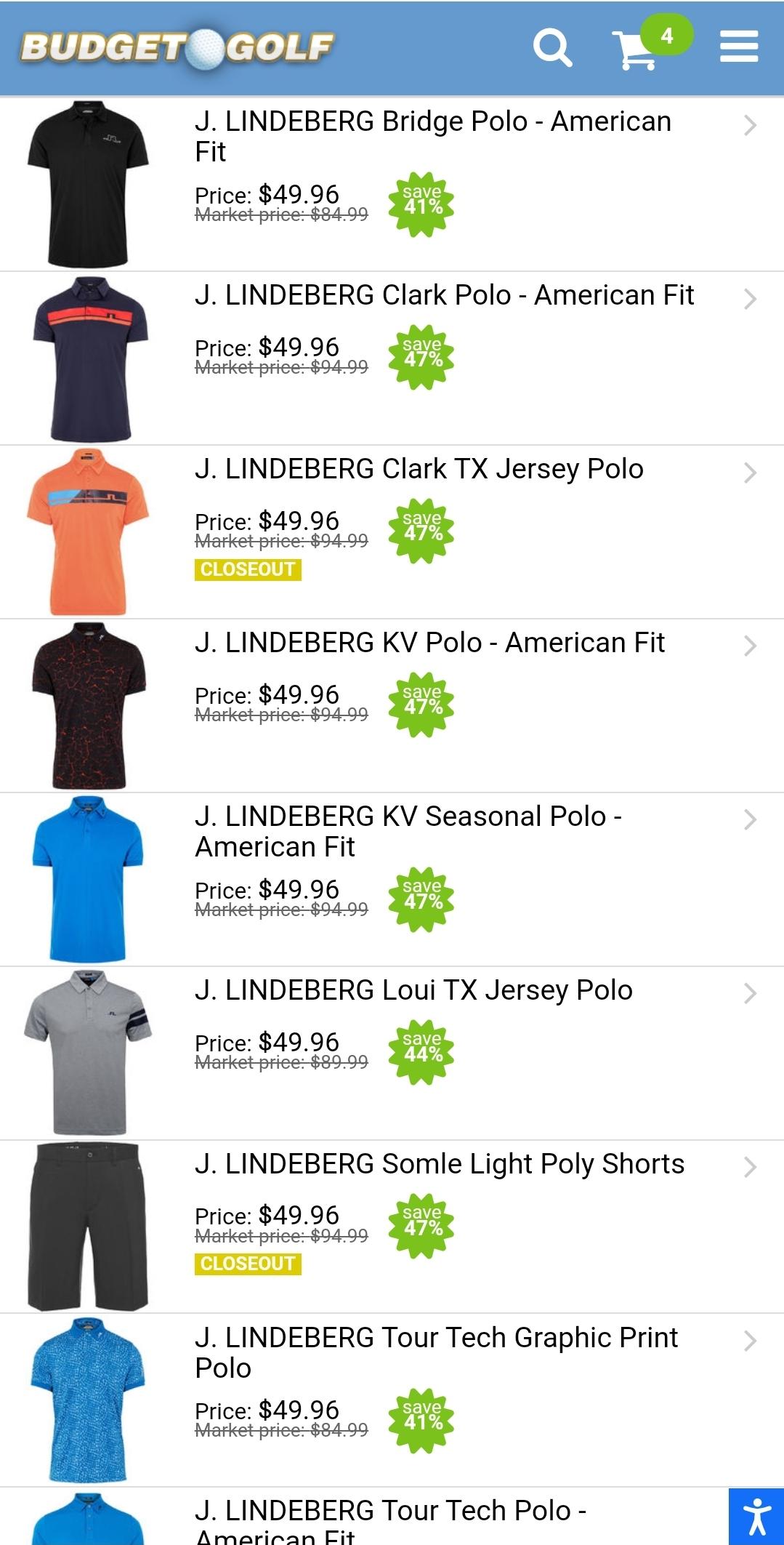784x1545 pixels.
Task: View J. LINDEBERG Clark TX Jersey Polo
Action: point(419,469)
